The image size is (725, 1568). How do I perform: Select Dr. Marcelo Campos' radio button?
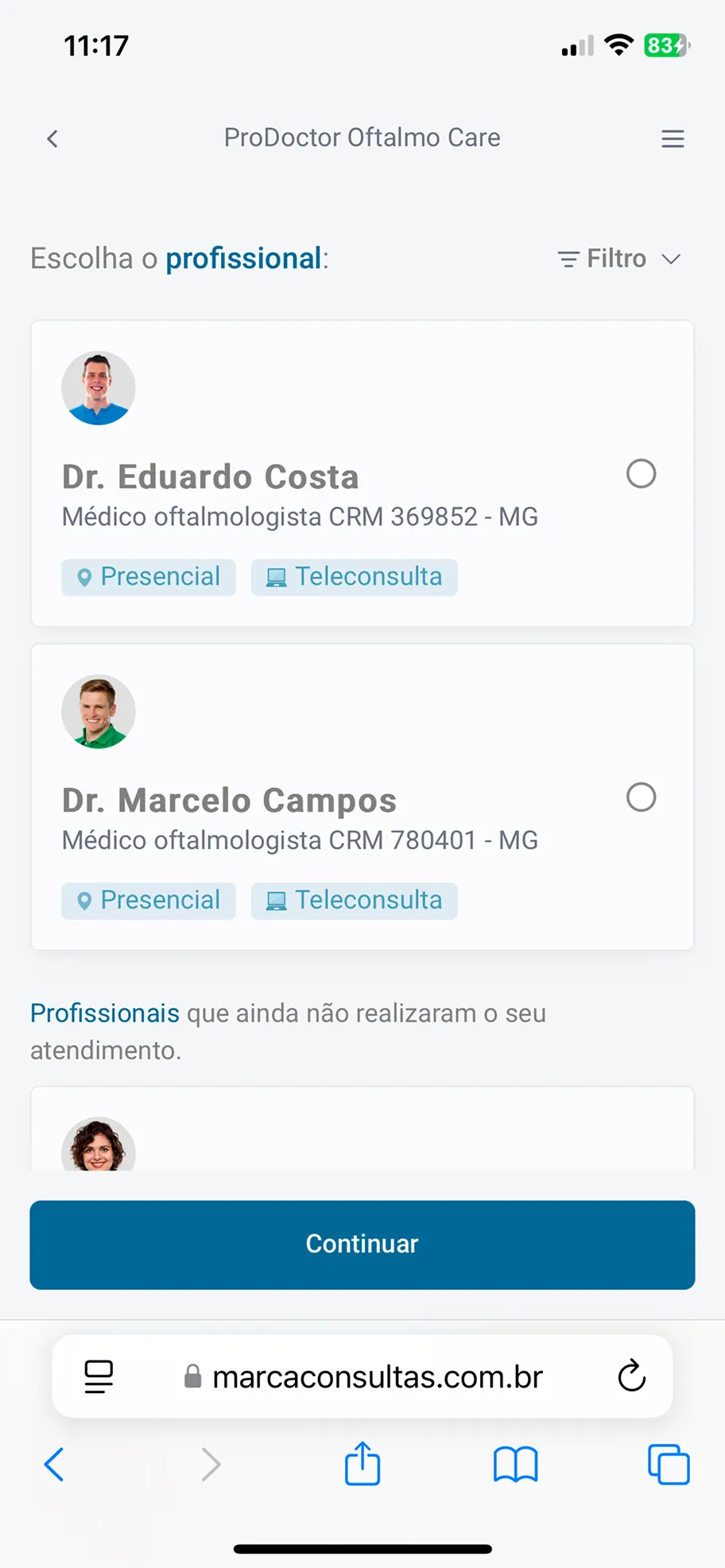tap(641, 797)
